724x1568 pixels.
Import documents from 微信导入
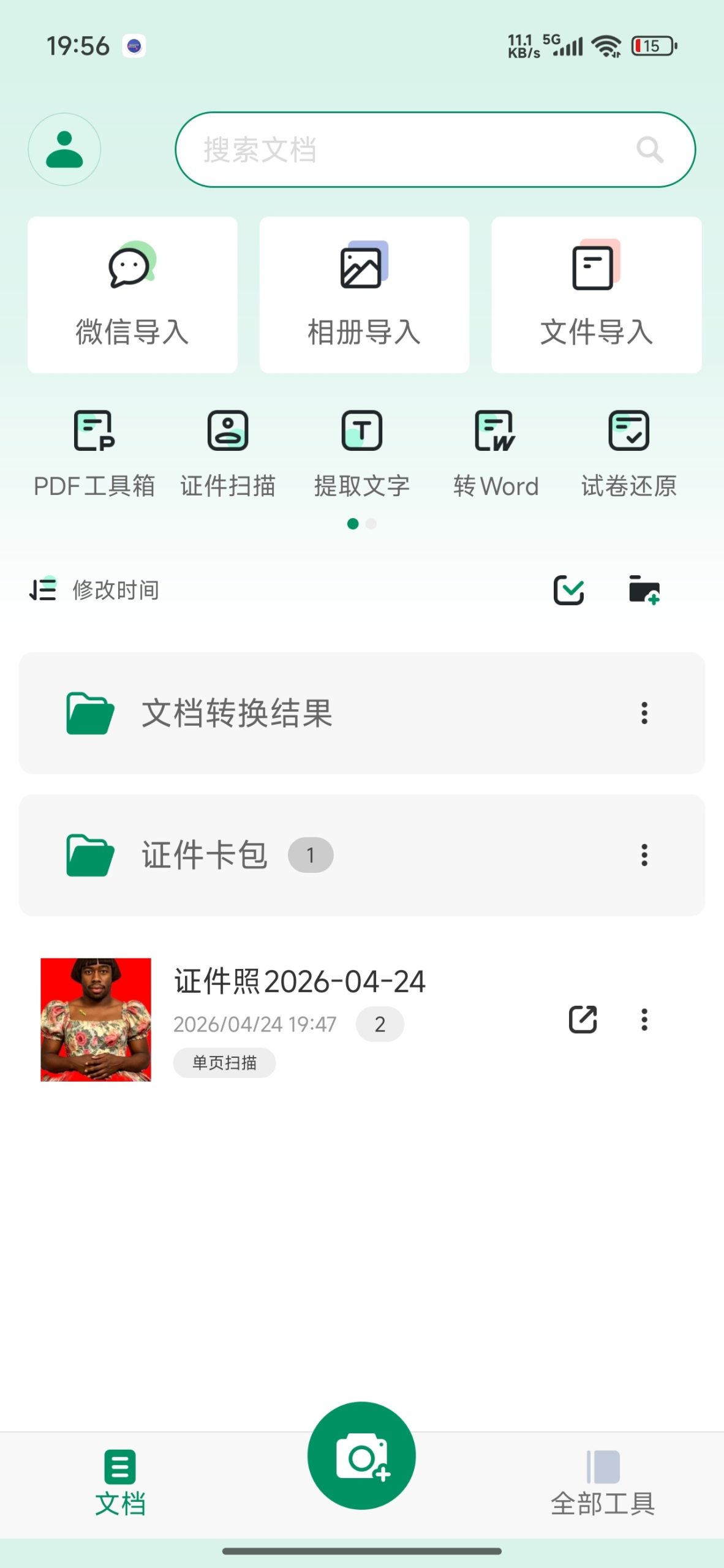132,294
